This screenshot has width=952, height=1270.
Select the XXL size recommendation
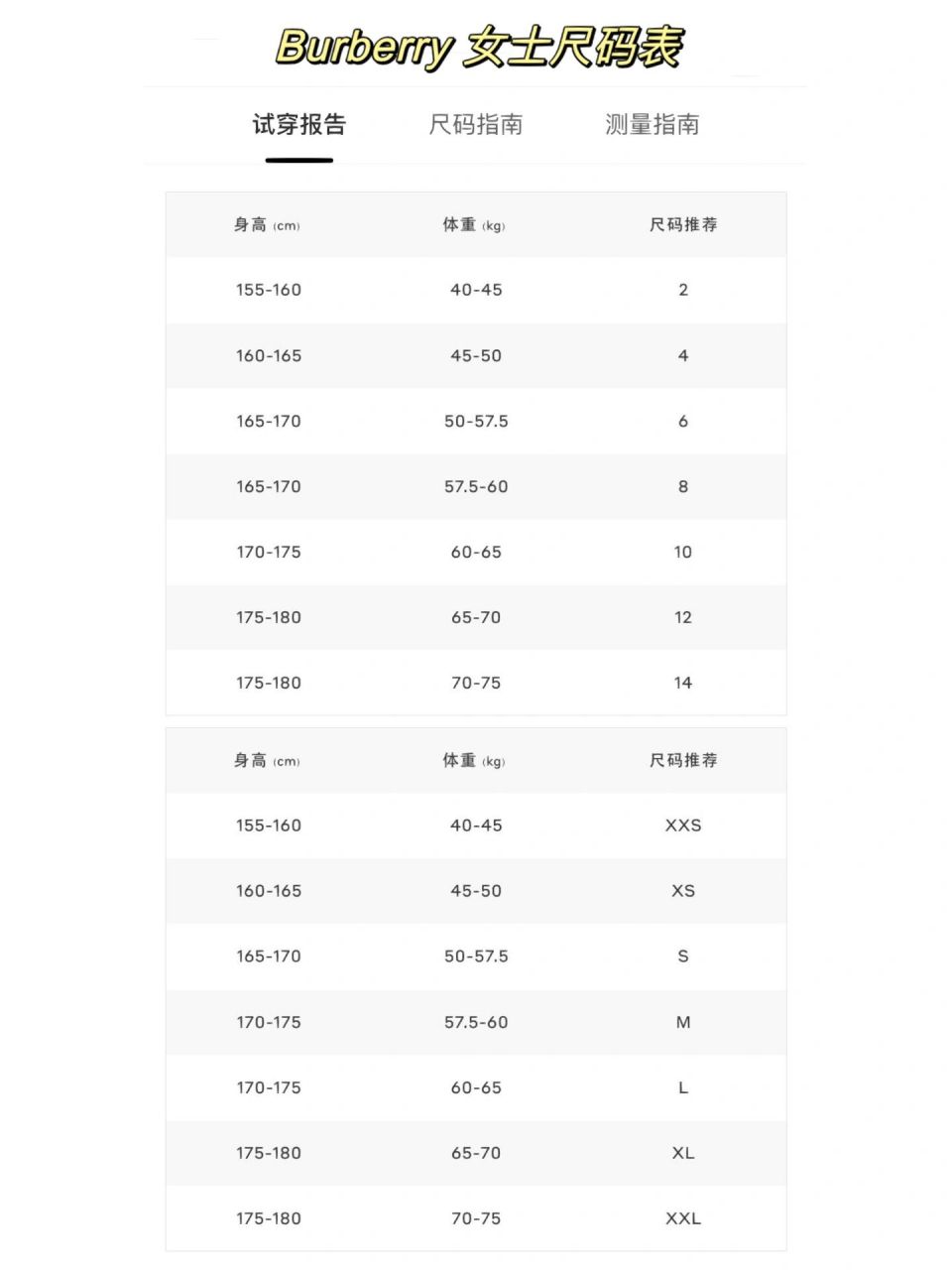pyautogui.click(x=682, y=1218)
